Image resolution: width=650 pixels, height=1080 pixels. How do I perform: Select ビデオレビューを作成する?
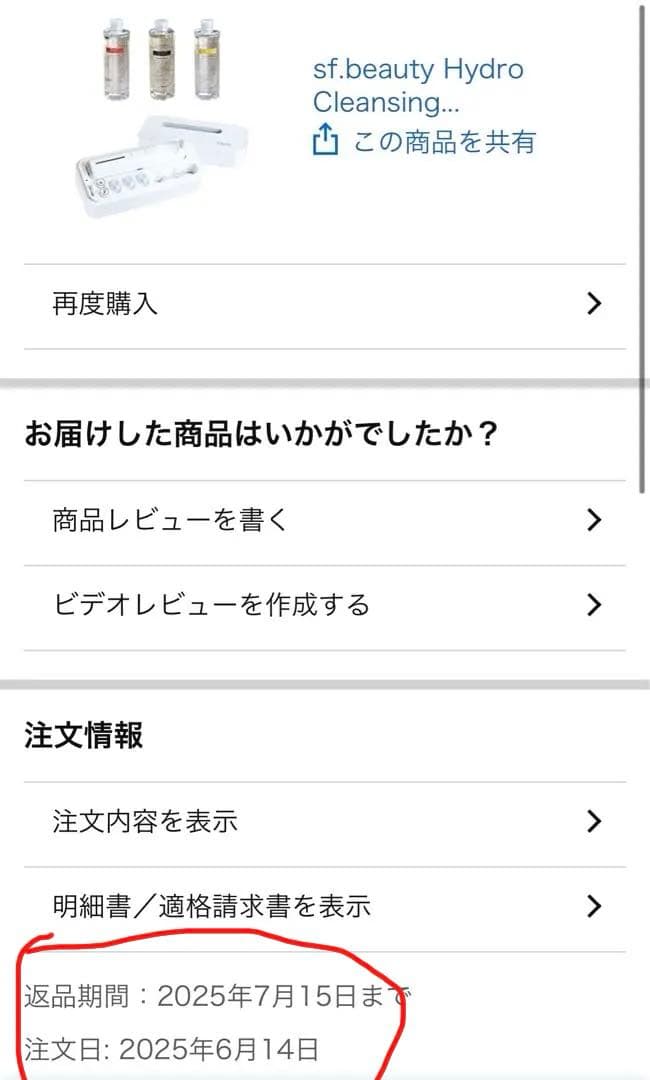pyautogui.click(x=325, y=605)
